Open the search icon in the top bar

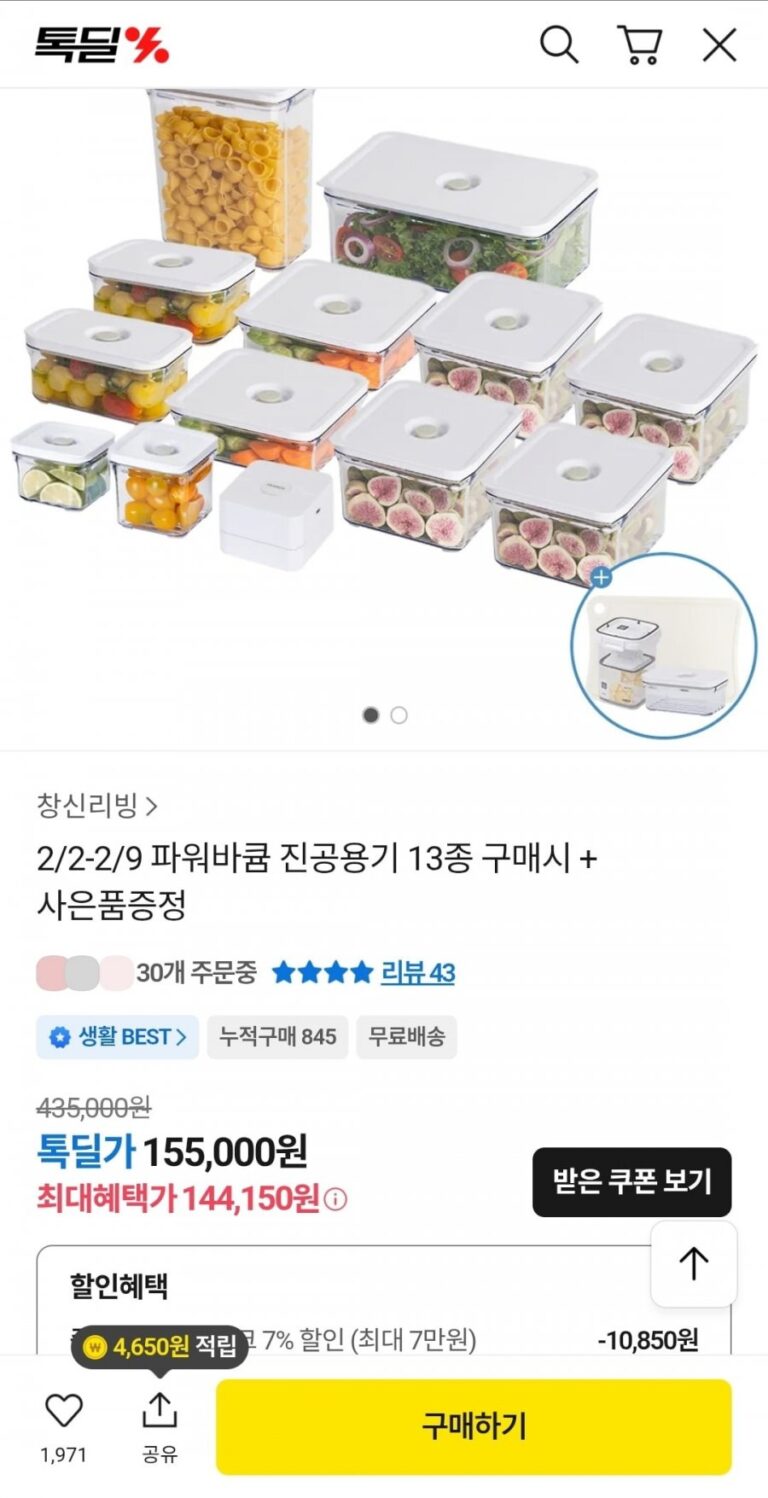pos(559,45)
